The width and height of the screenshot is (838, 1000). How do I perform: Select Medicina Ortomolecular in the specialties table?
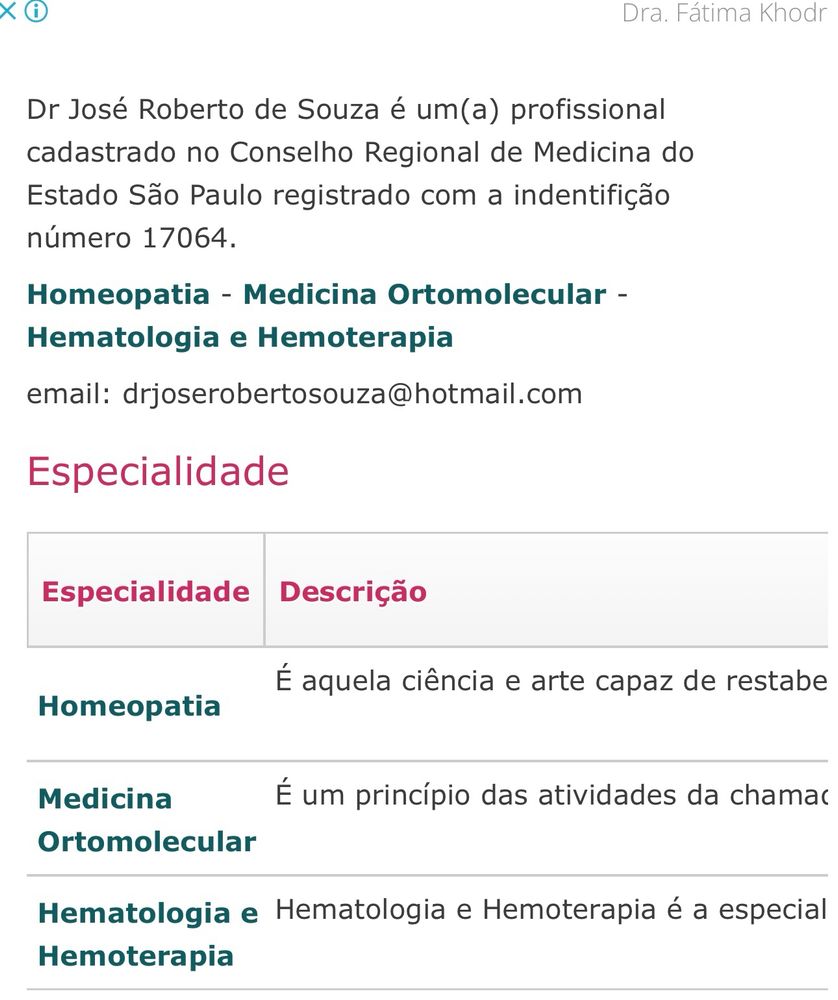pyautogui.click(x=146, y=820)
